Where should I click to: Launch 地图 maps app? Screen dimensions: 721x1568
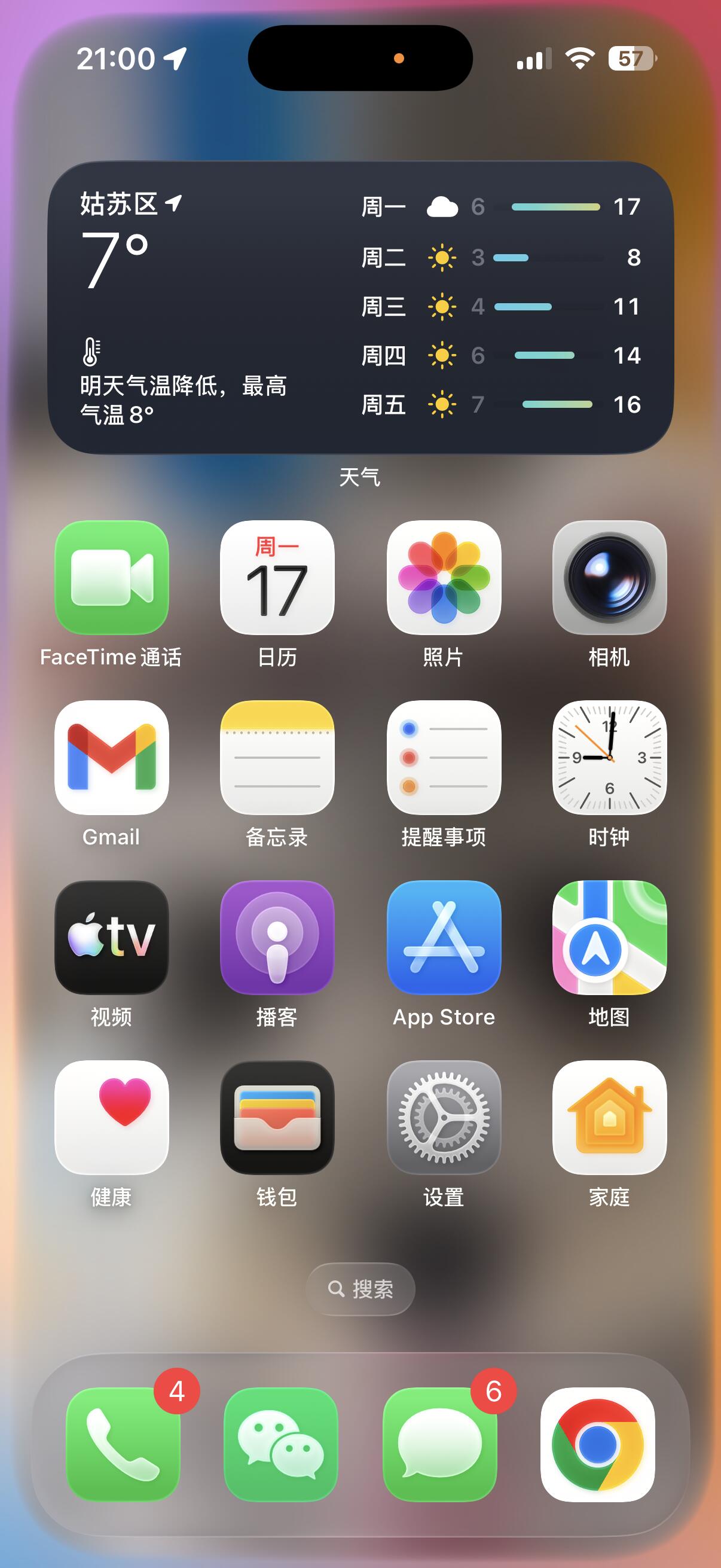(609, 938)
